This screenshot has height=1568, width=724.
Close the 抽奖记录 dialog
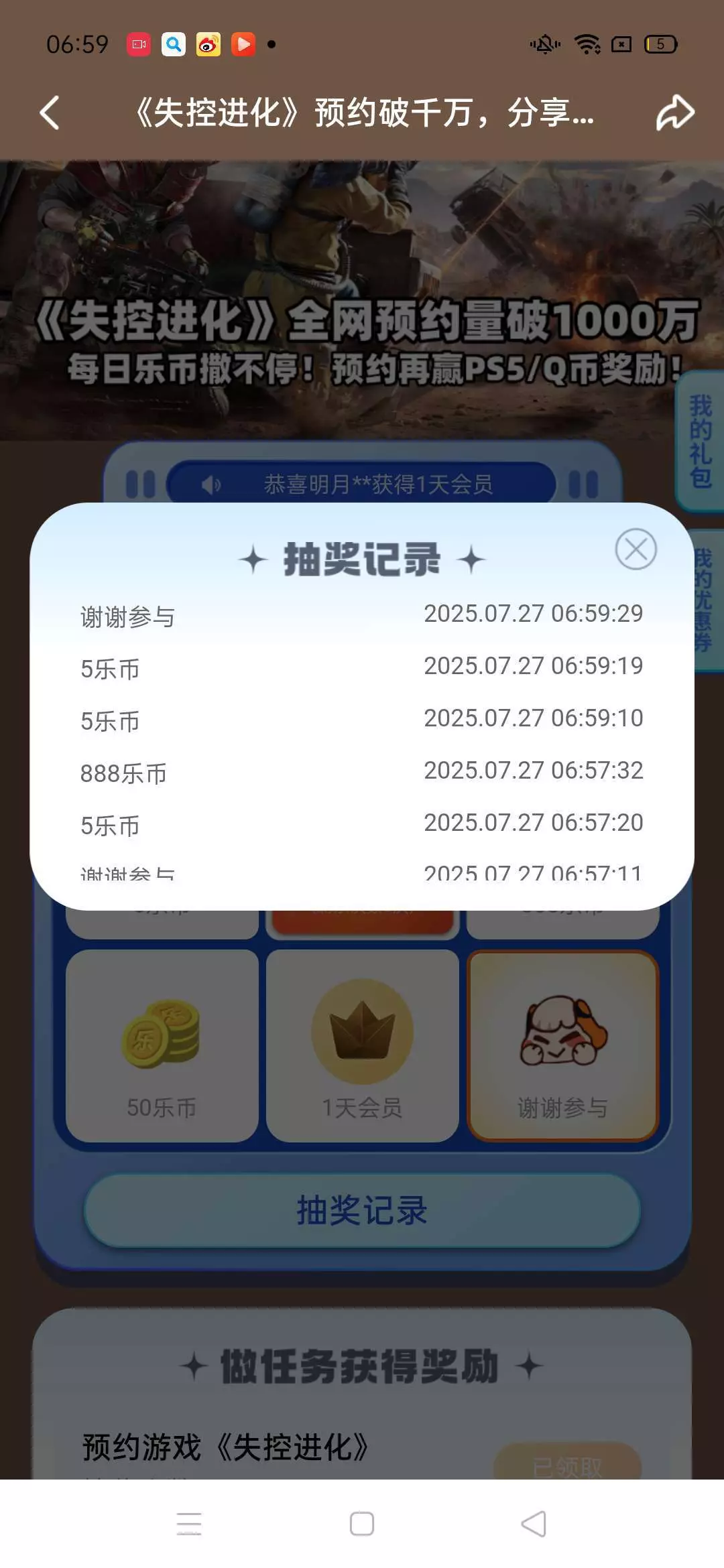(636, 549)
